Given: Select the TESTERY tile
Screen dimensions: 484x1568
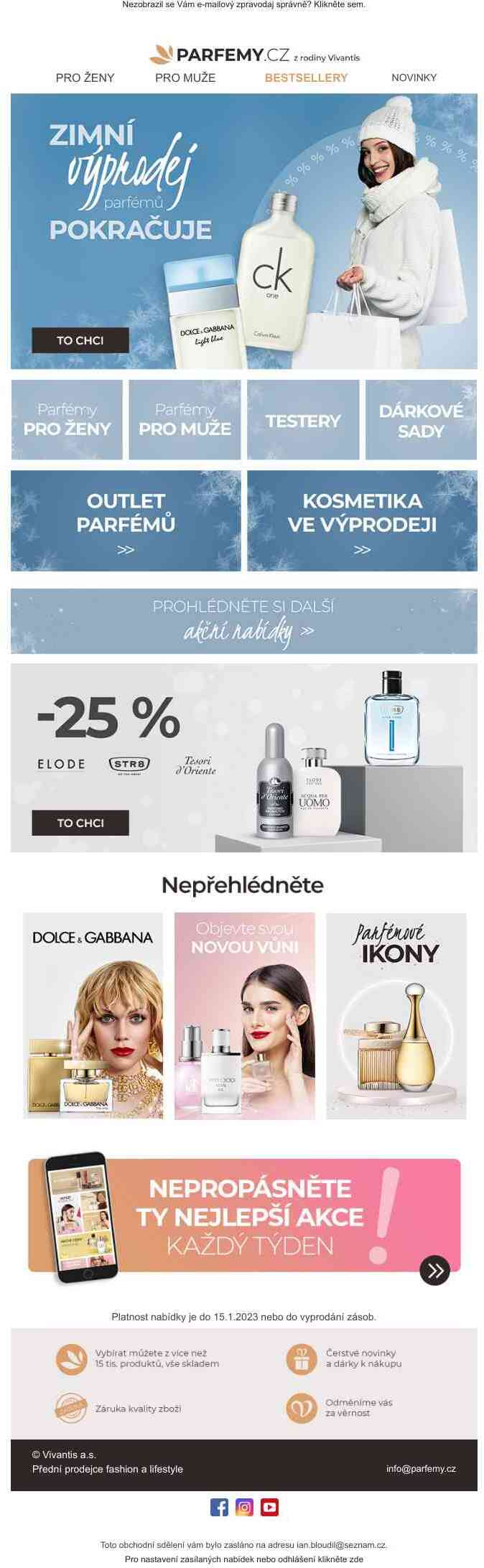Looking at the screenshot, I should tap(303, 420).
